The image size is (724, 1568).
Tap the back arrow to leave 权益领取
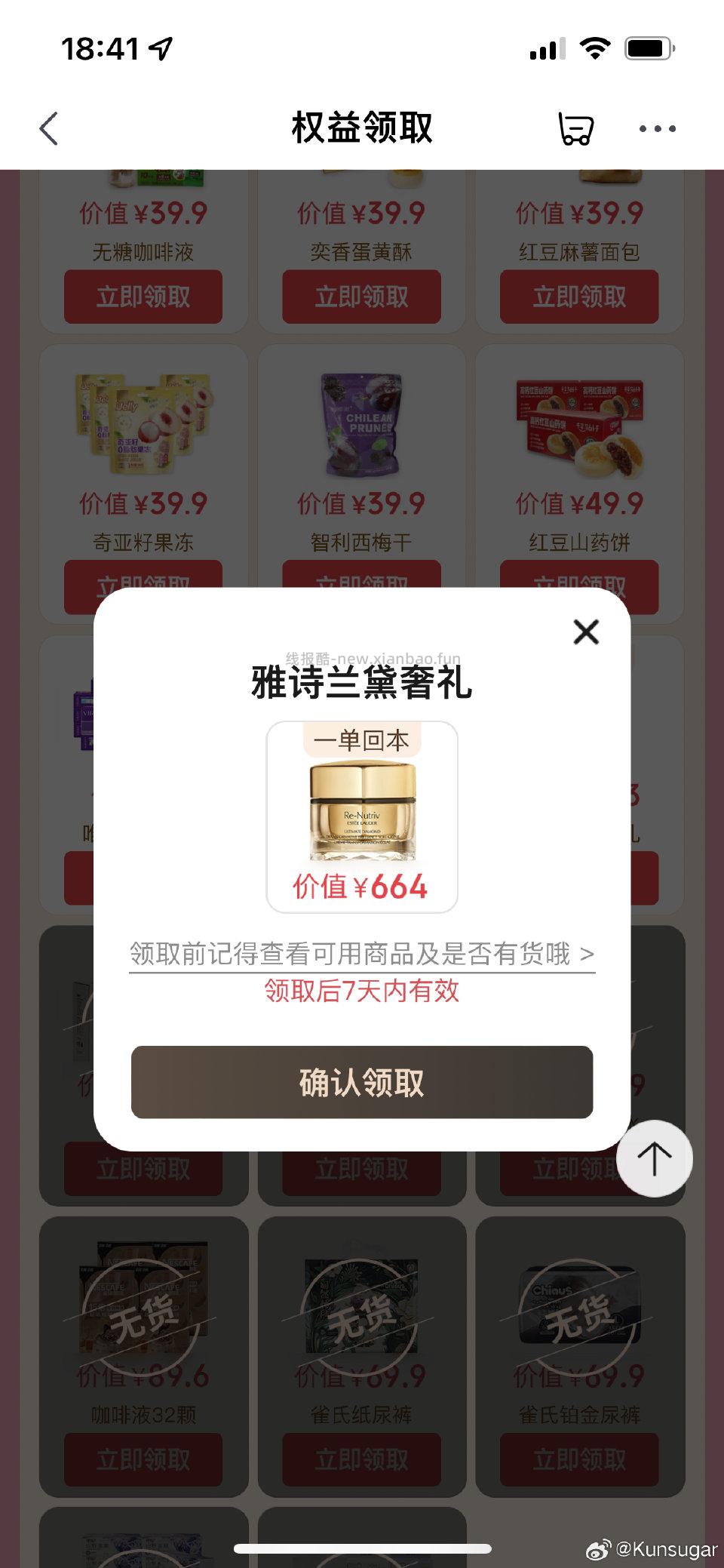point(48,128)
